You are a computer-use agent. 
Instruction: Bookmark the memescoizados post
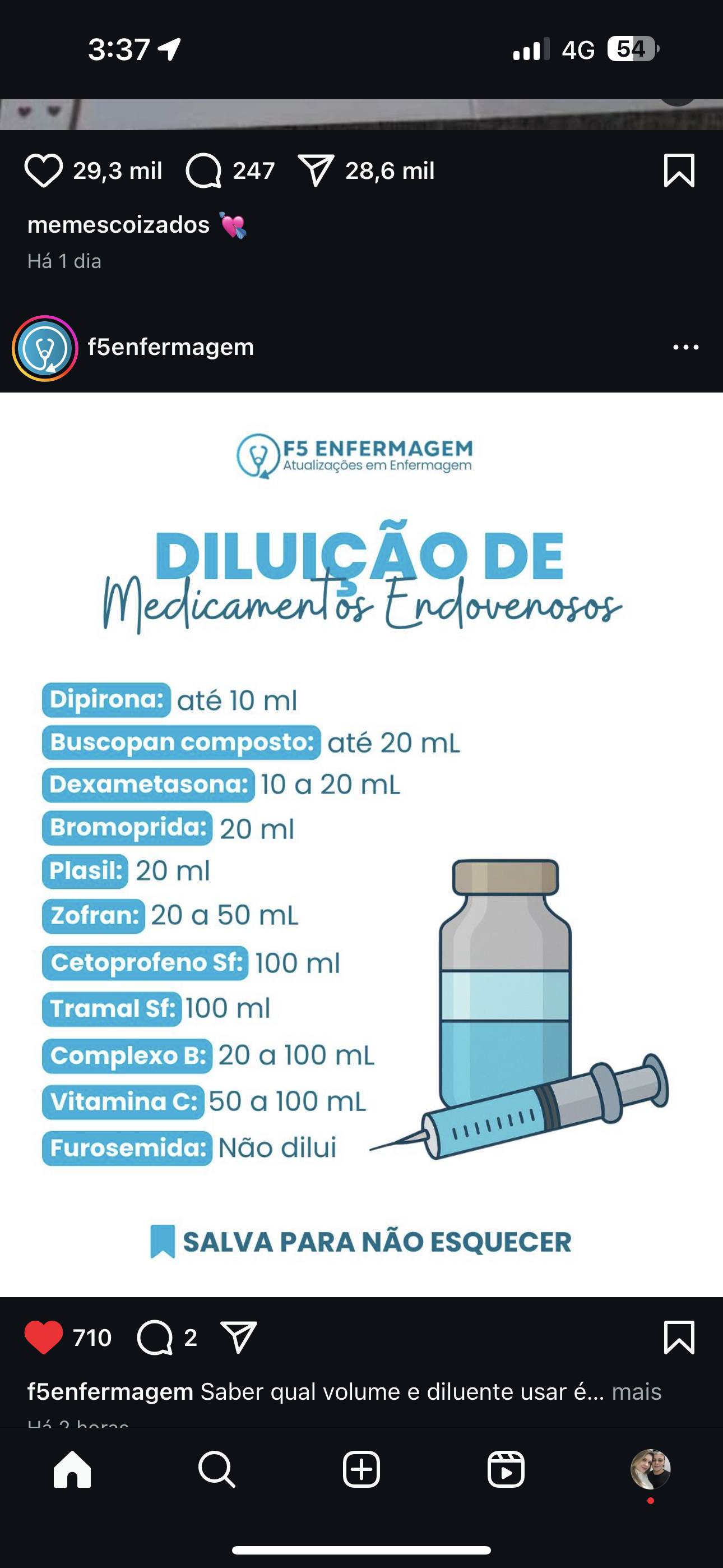[679, 170]
